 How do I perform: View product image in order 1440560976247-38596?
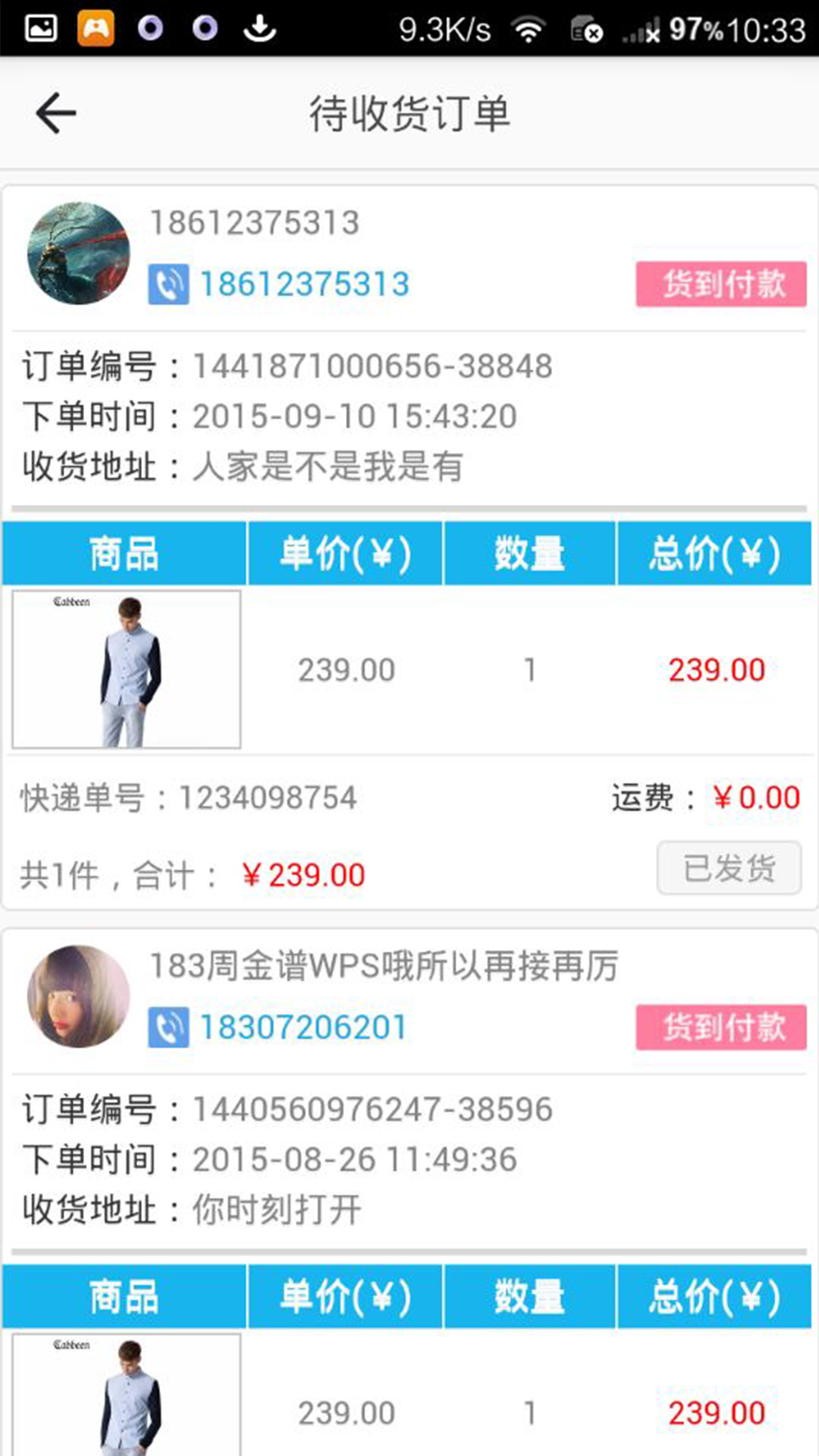tap(127, 1395)
